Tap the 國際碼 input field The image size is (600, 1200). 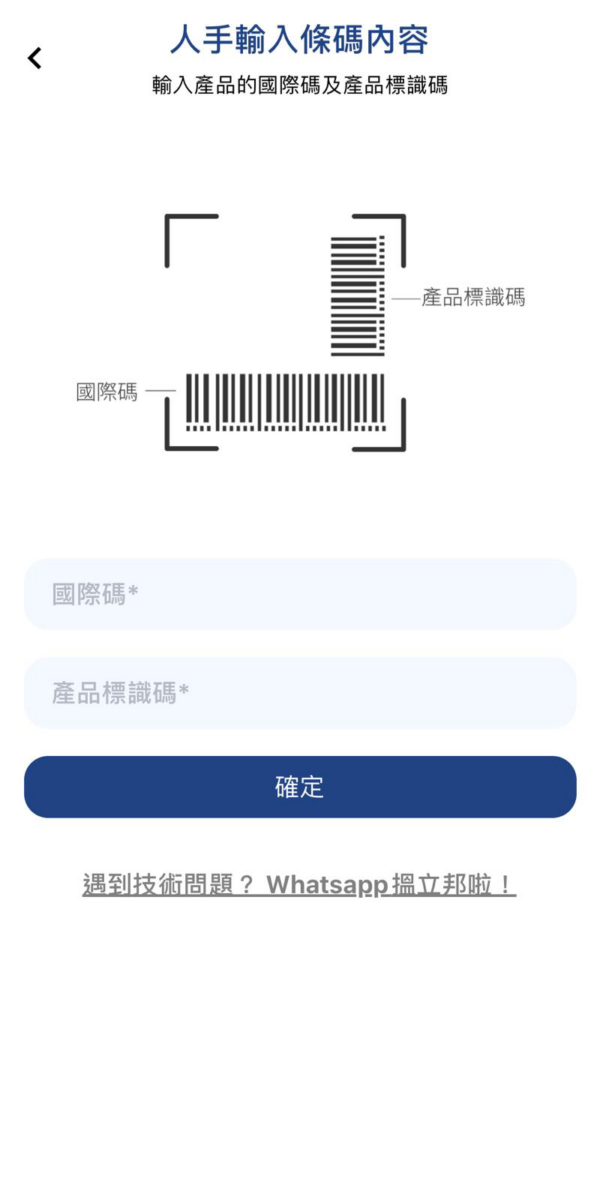click(300, 594)
